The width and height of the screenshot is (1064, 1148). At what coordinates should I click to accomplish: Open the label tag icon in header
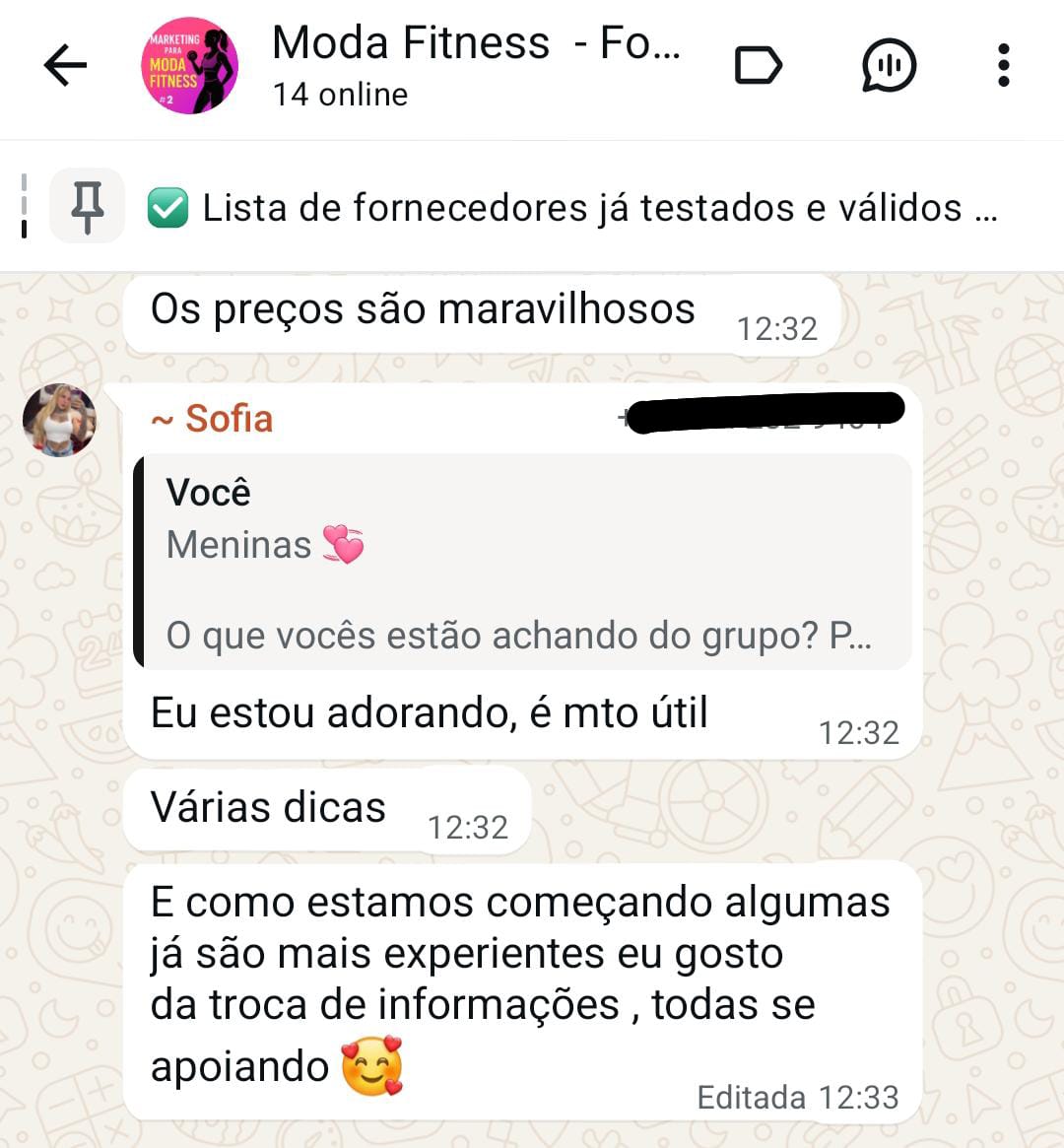tap(757, 64)
